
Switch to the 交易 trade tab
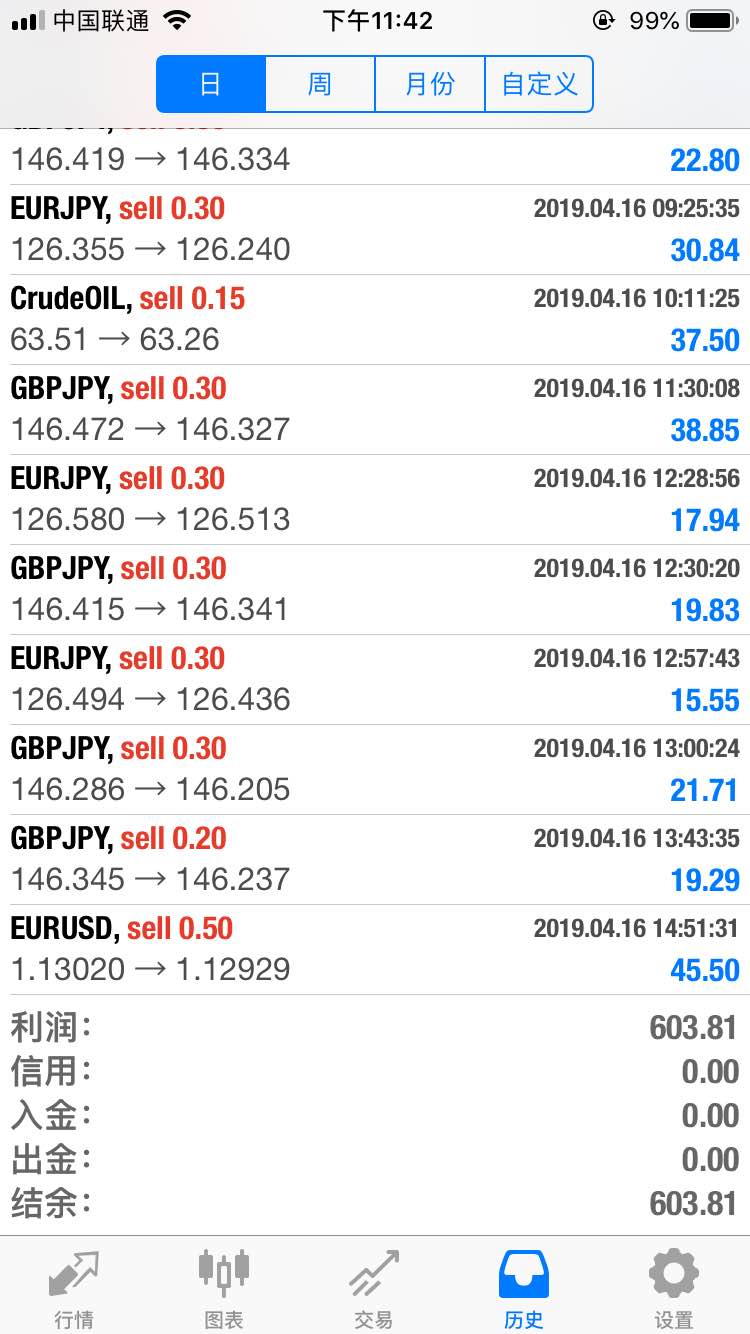(374, 1288)
